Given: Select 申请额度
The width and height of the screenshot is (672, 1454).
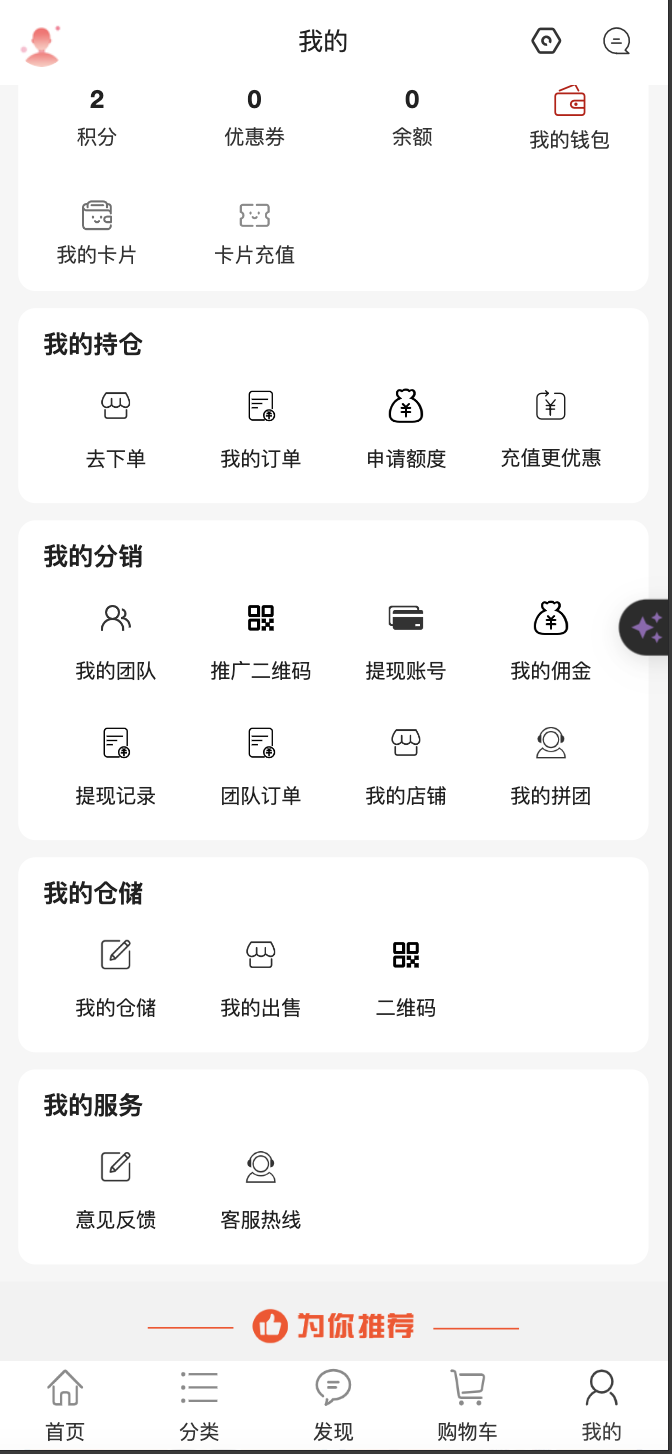Looking at the screenshot, I should coord(406,430).
